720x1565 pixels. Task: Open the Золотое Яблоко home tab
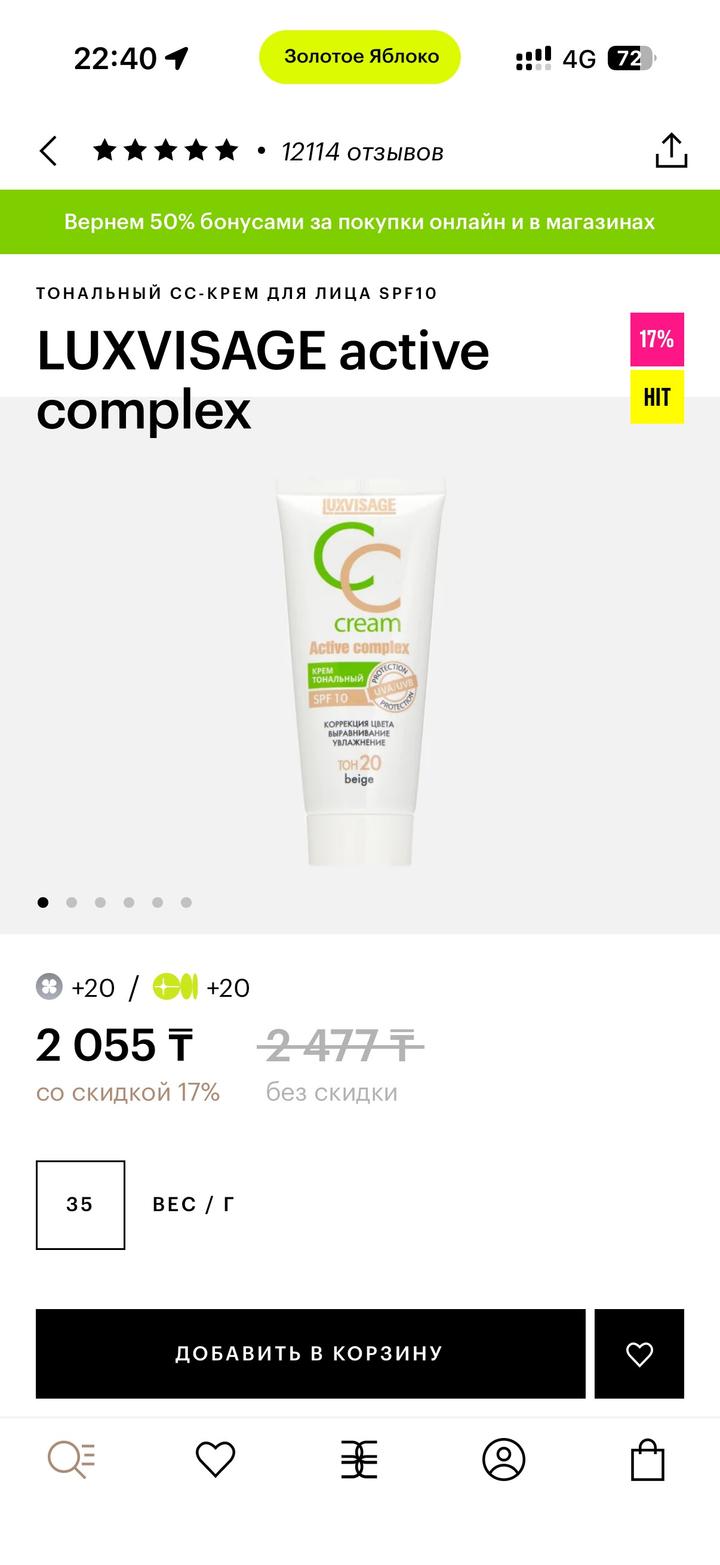[x=359, y=1460]
